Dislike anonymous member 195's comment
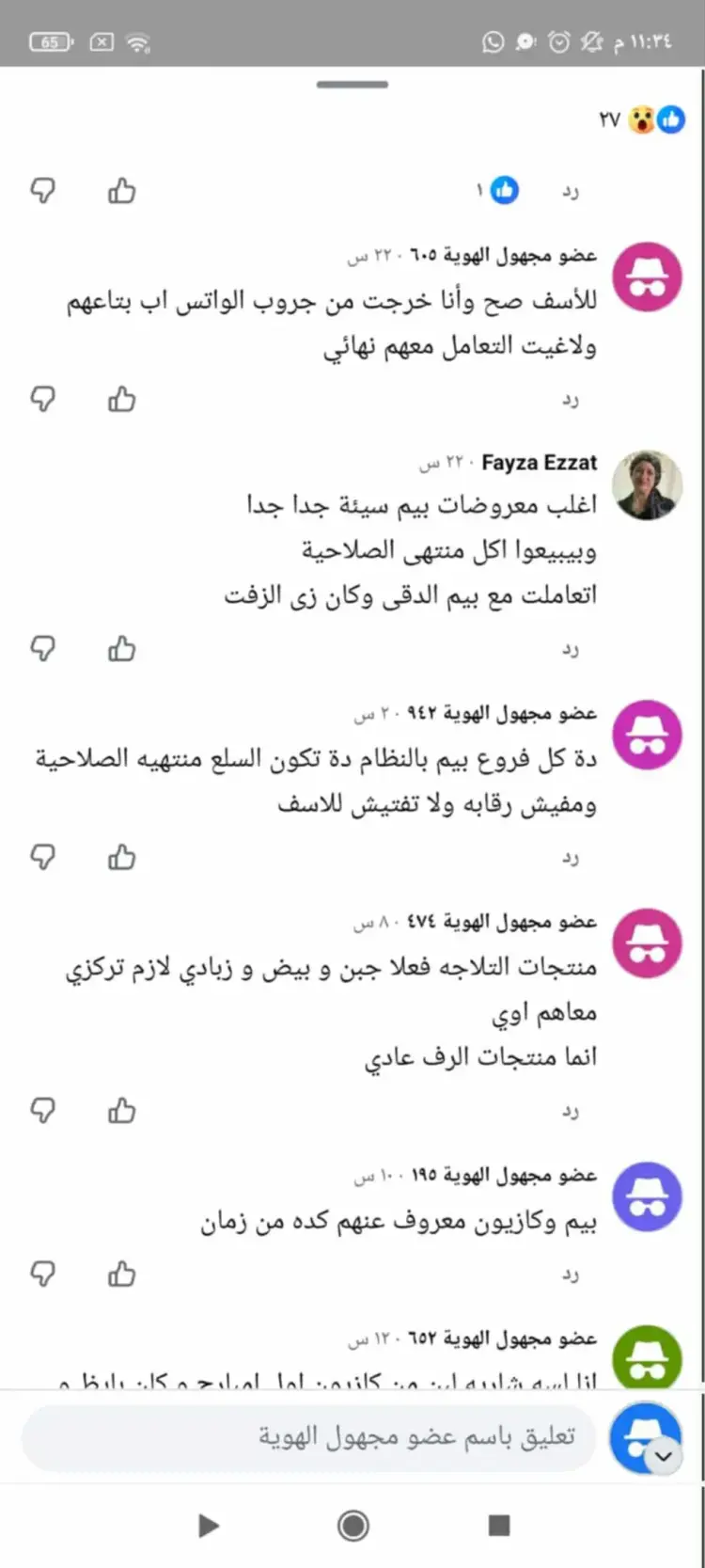The height and width of the screenshot is (1568, 705). pos(43,1275)
